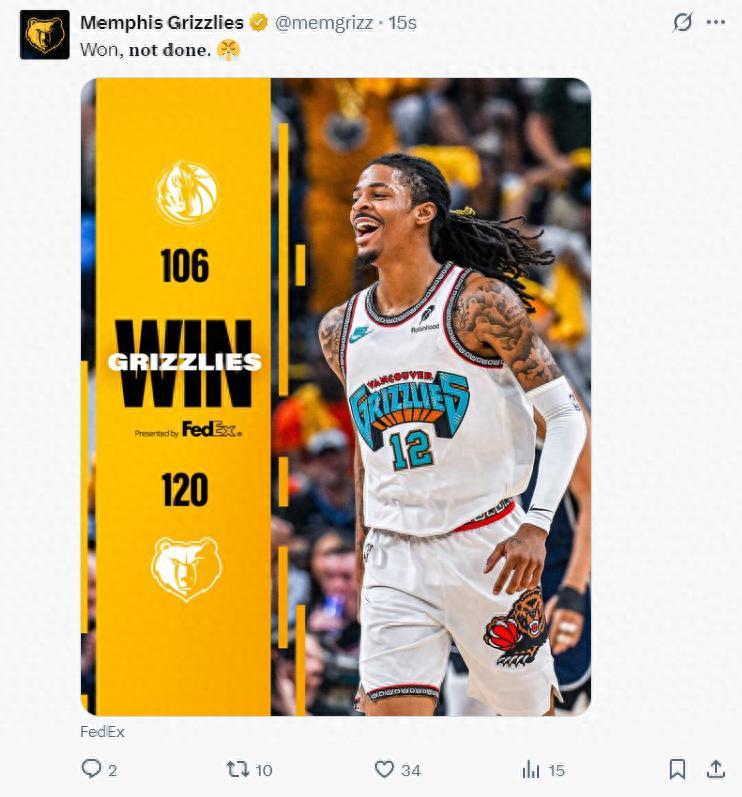Like the Memphis Grizzlies post
Image resolution: width=742 pixels, height=797 pixels.
coord(384,769)
